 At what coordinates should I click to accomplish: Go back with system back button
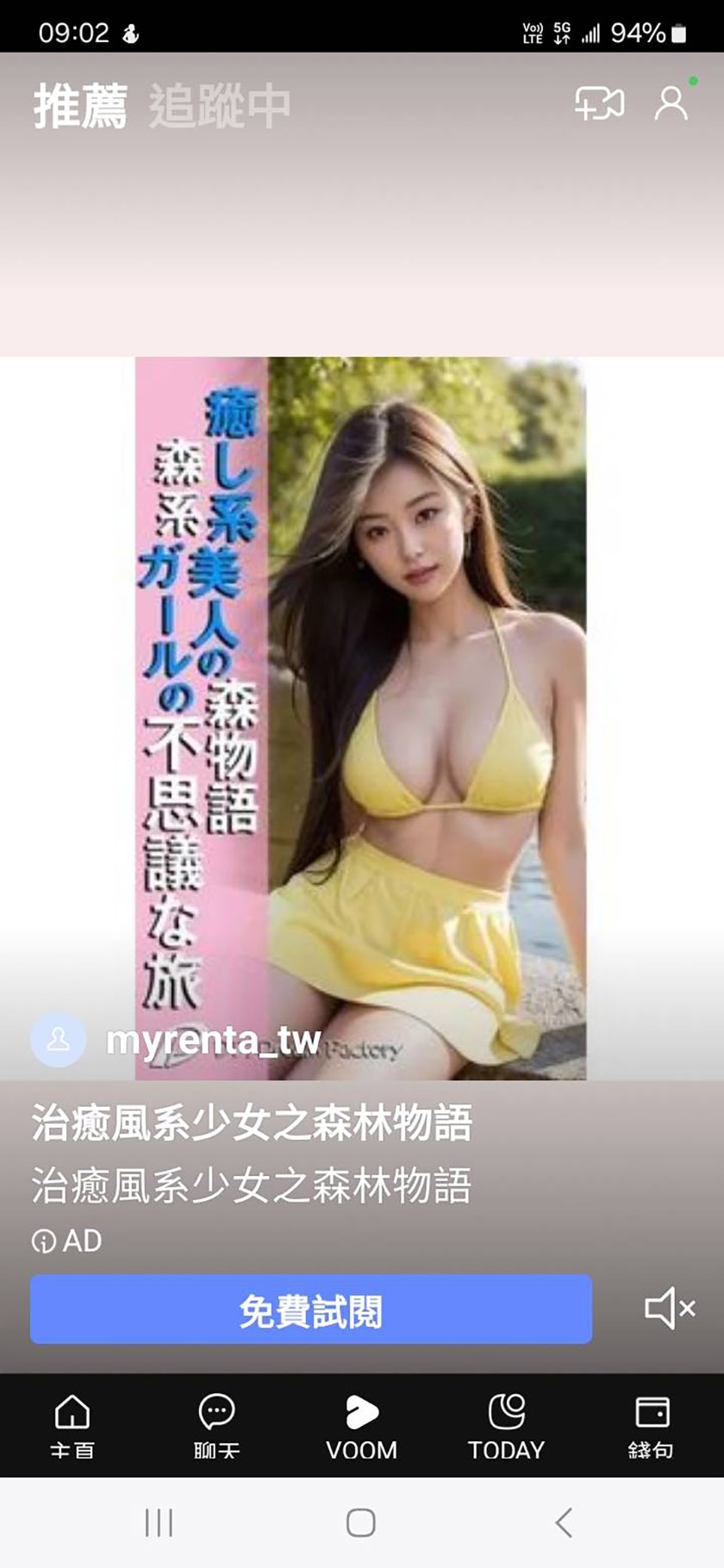[x=564, y=1522]
